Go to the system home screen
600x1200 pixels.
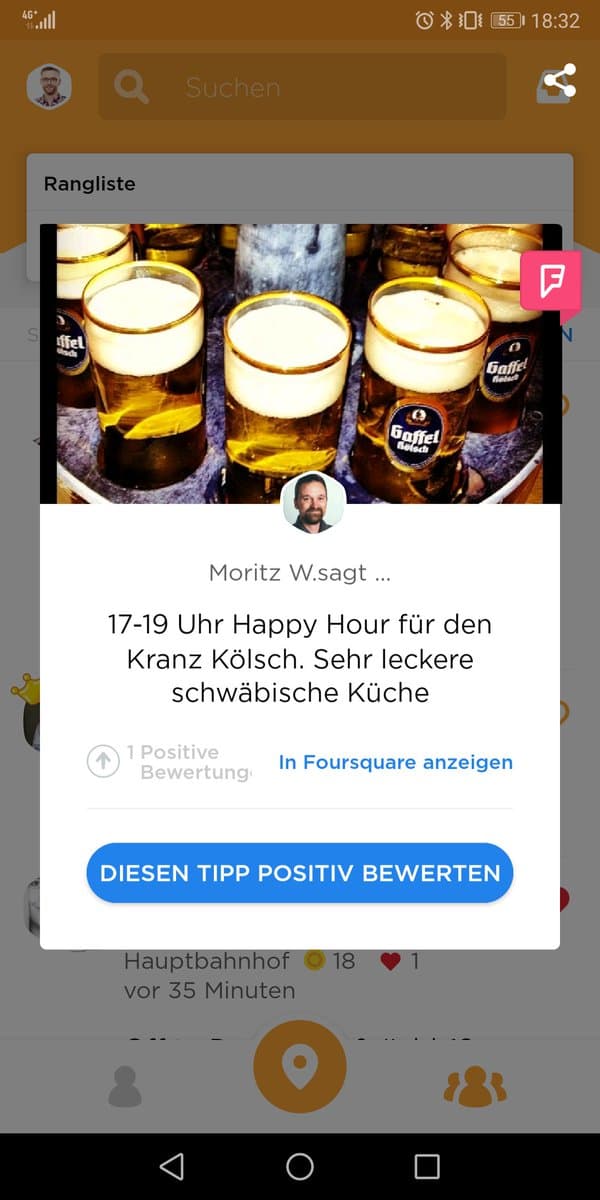300,1166
